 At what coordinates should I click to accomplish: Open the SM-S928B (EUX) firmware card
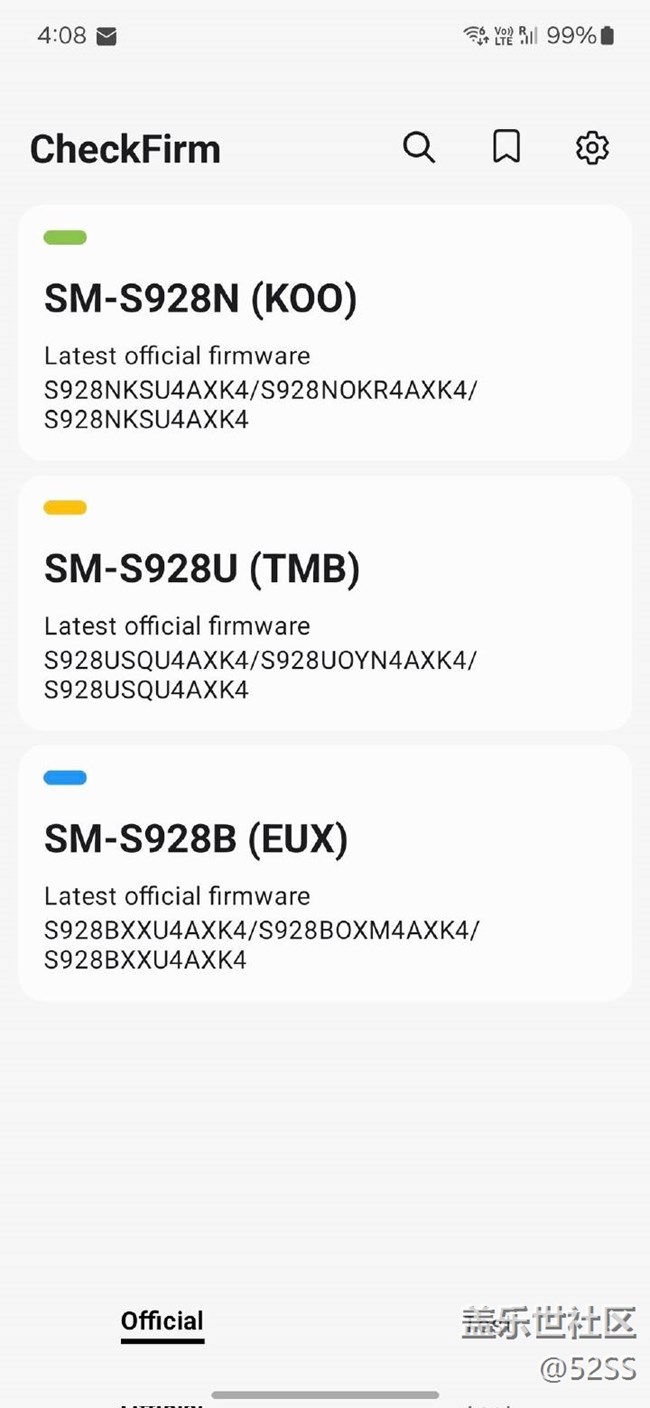324,873
